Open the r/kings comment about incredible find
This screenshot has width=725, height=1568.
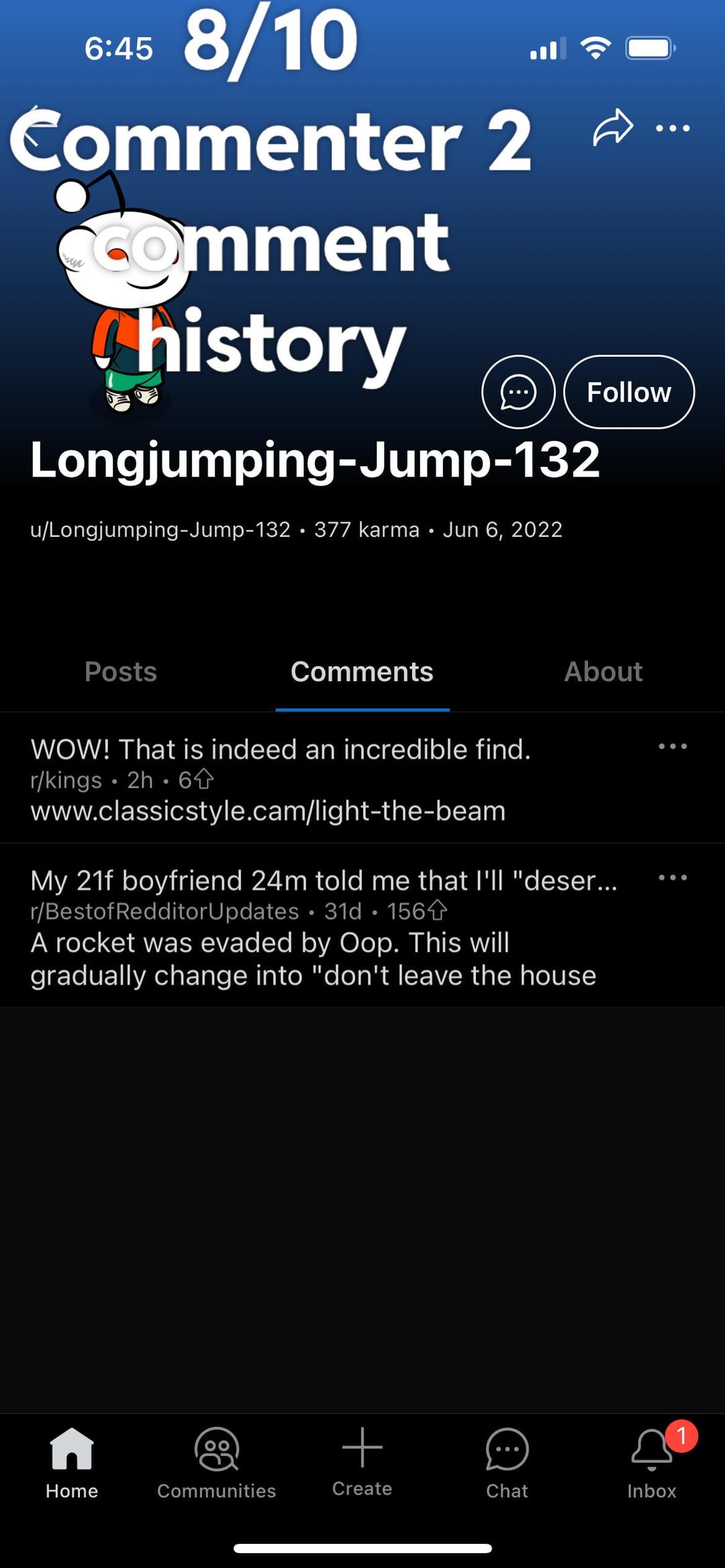click(282, 778)
